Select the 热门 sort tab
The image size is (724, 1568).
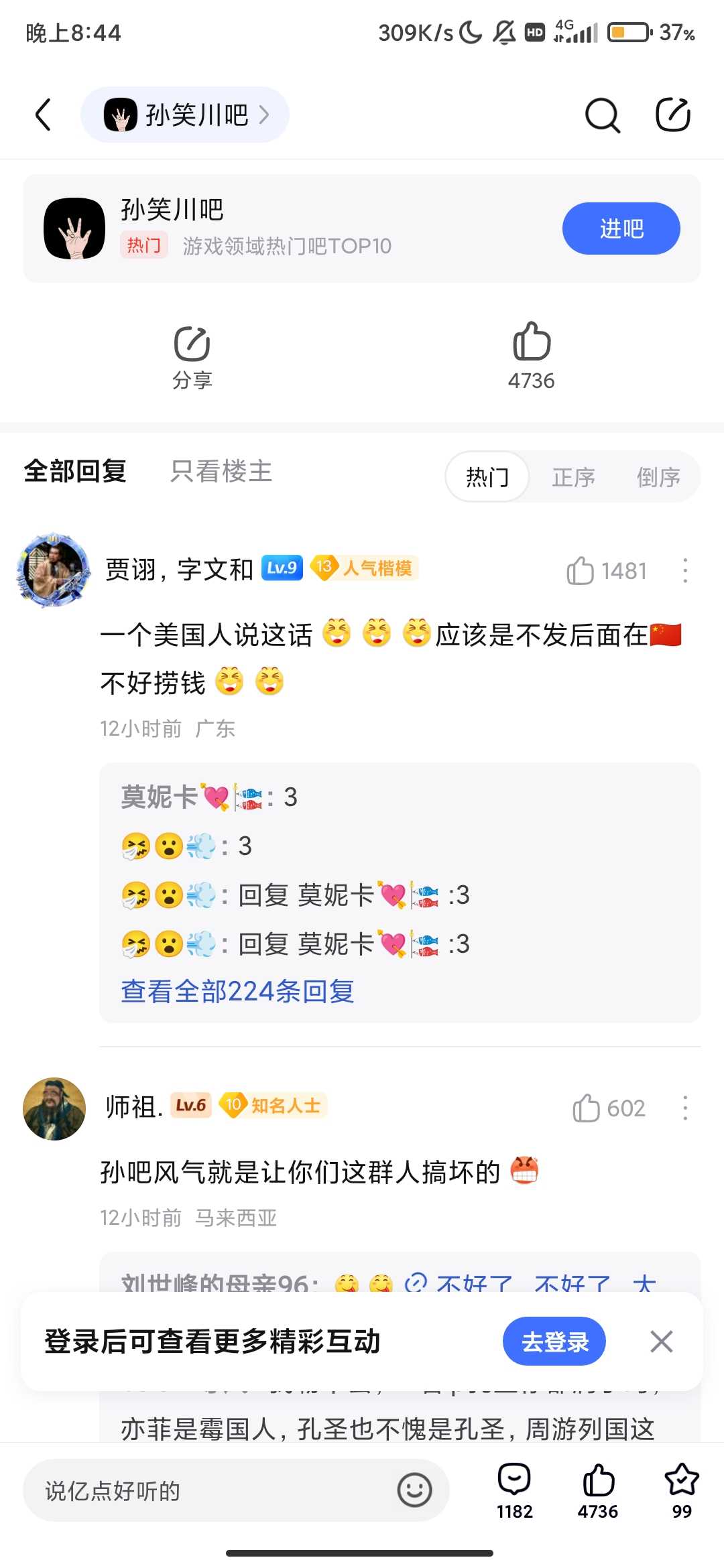click(486, 476)
